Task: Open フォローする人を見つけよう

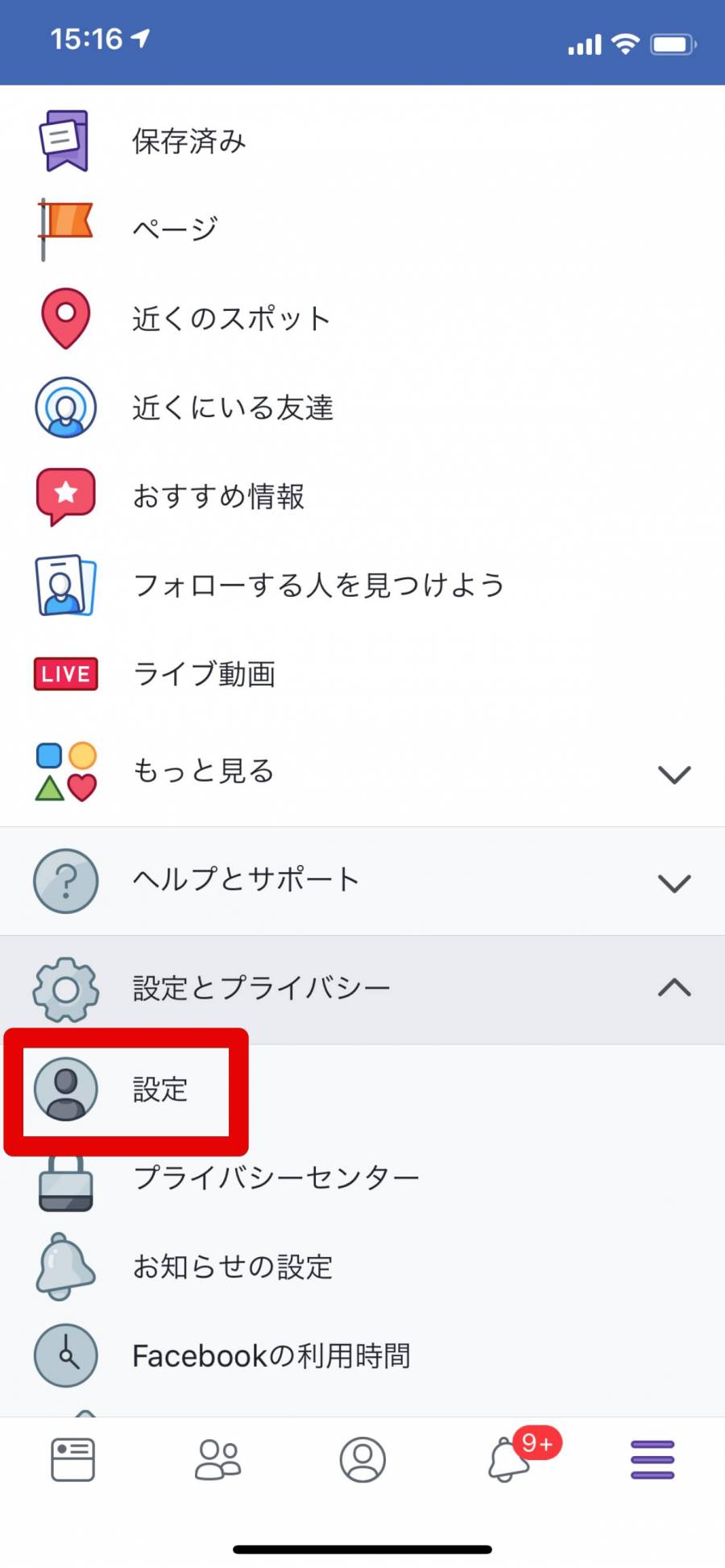Action: pos(362,585)
